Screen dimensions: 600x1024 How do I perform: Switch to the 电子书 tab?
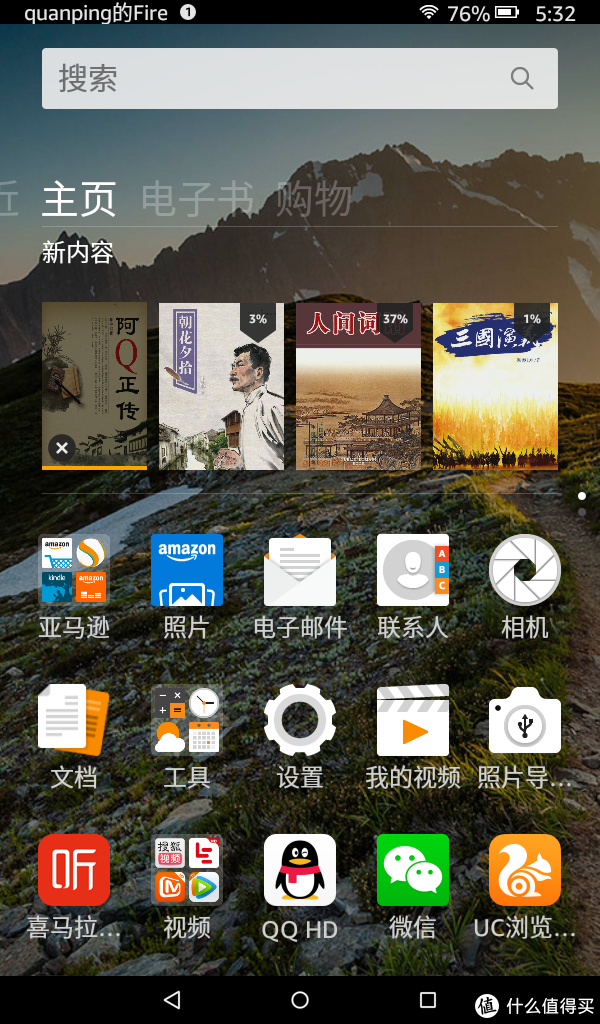tap(197, 200)
